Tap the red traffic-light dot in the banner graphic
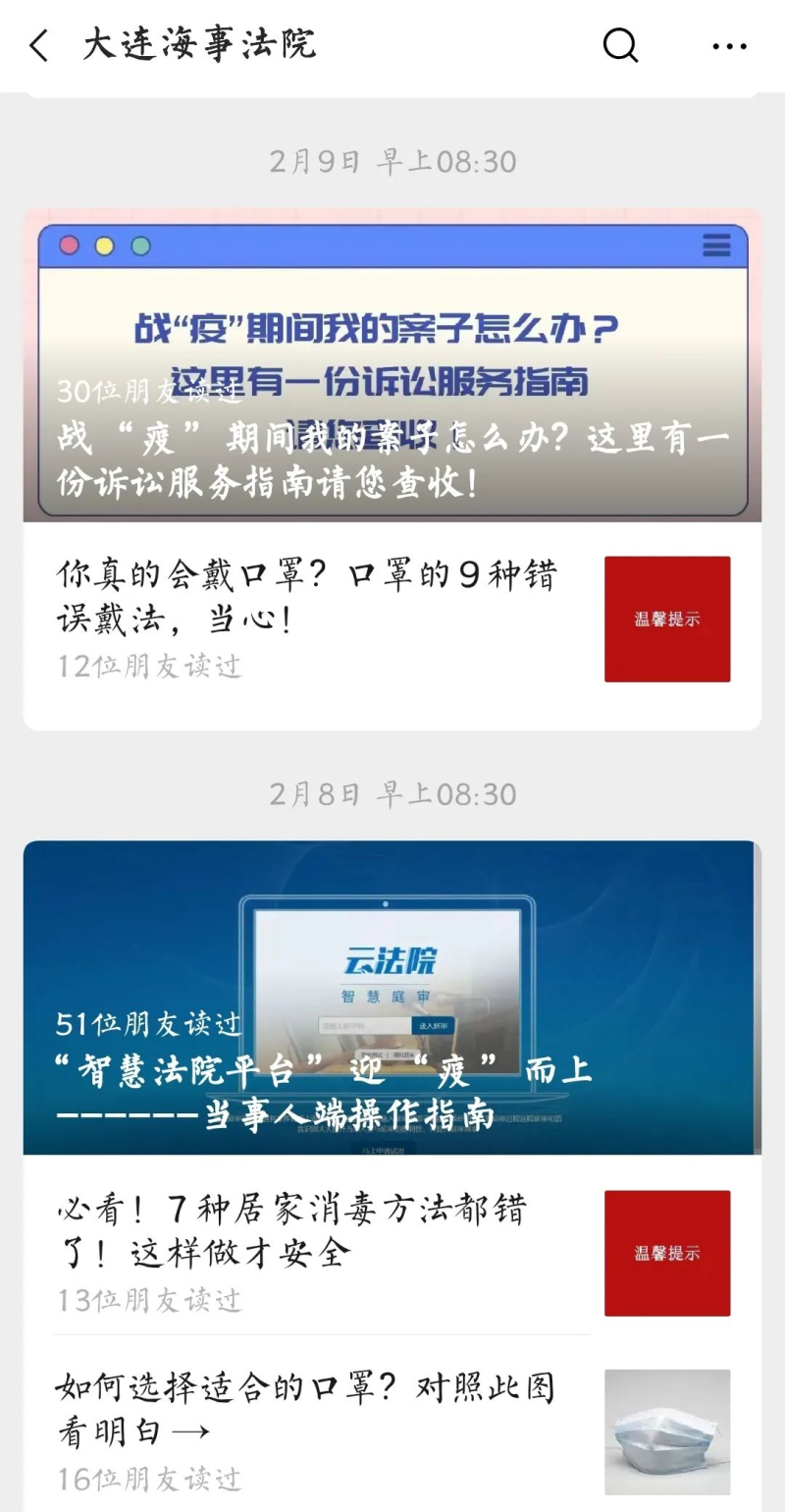 coord(69,246)
